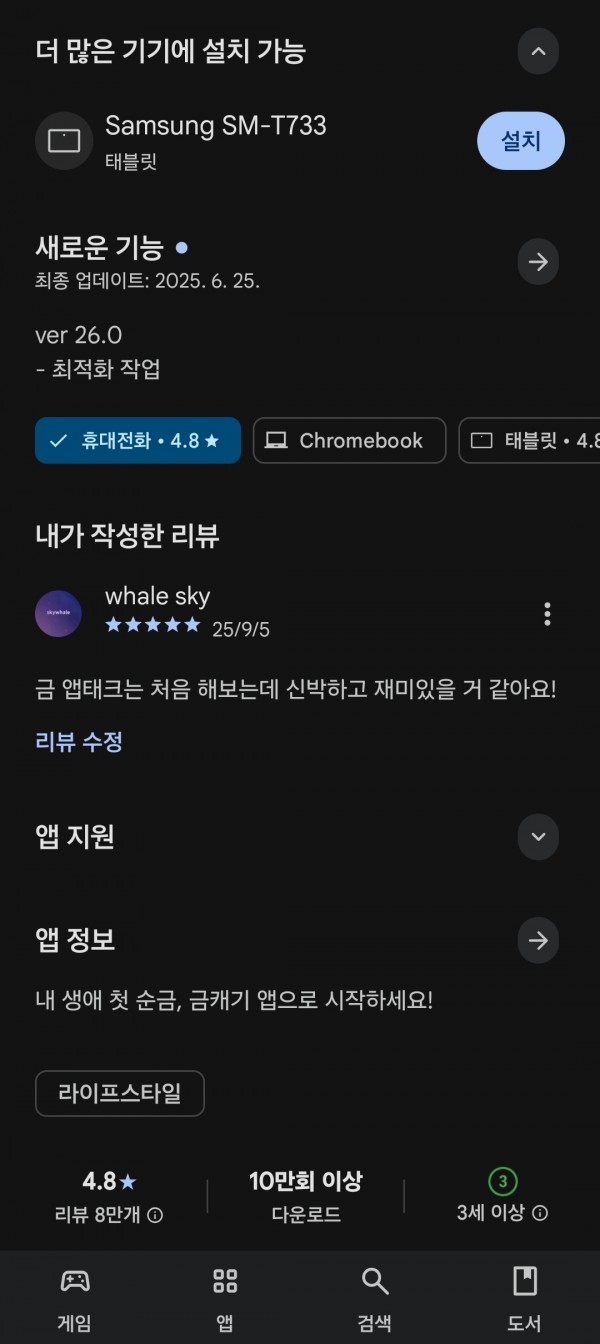Collapse the '더 많은 기기에 설치 가능' section
Image resolution: width=600 pixels, height=1344 pixels.
(x=538, y=52)
